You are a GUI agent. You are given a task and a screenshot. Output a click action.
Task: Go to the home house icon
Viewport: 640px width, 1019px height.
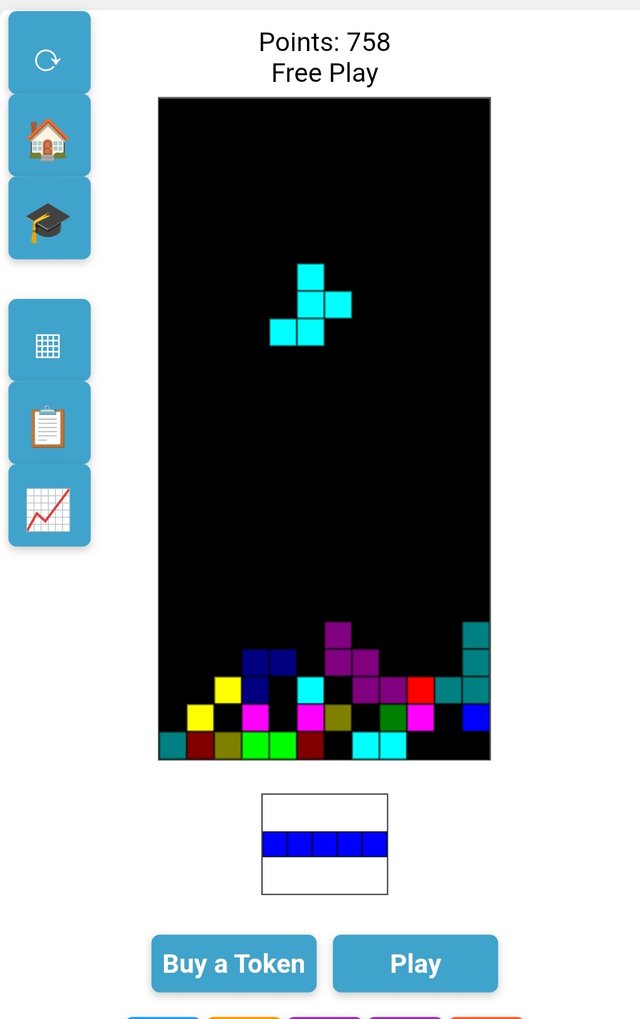[x=49, y=137]
